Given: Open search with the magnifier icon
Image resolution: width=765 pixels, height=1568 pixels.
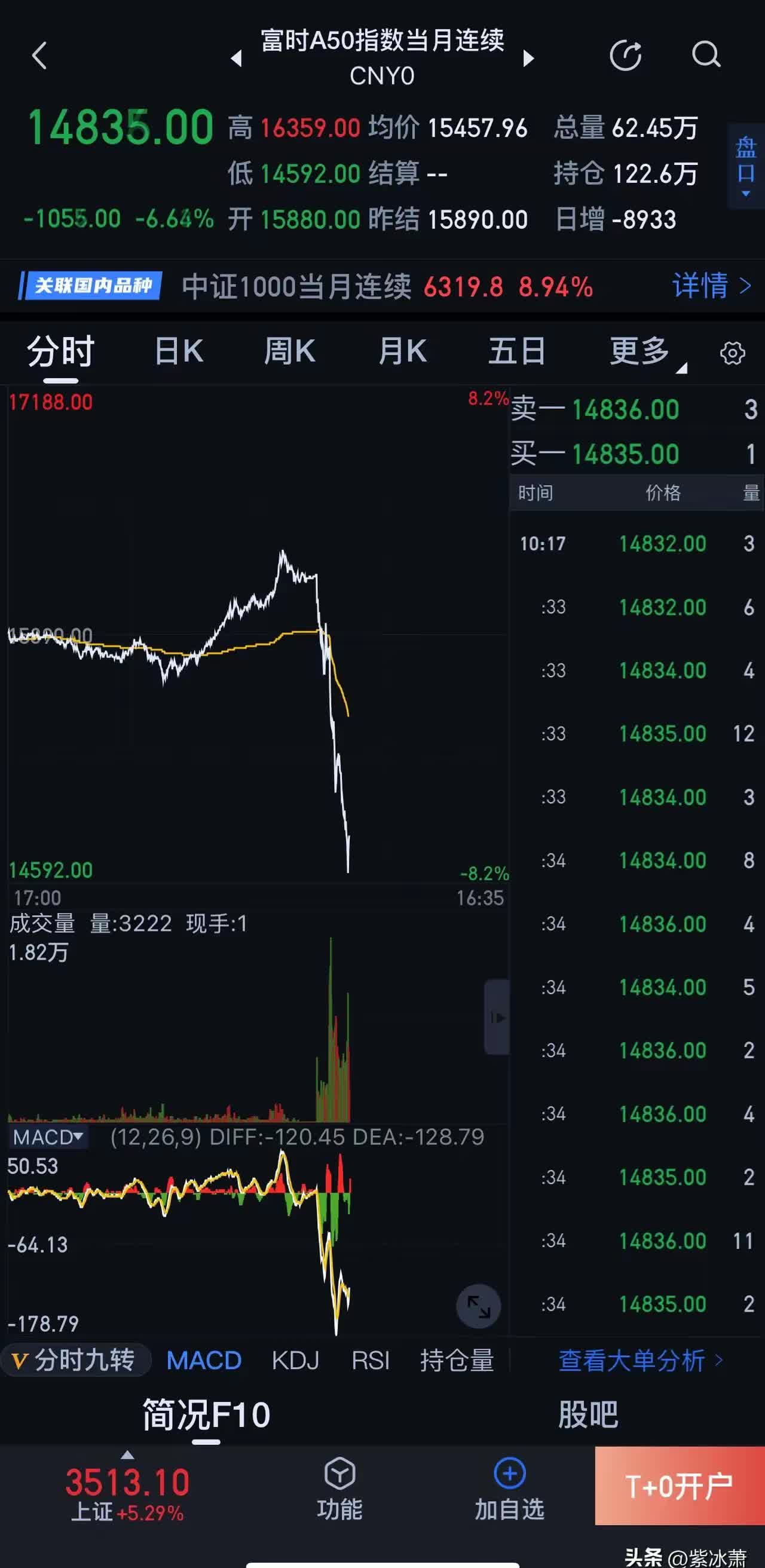Looking at the screenshot, I should point(706,54).
